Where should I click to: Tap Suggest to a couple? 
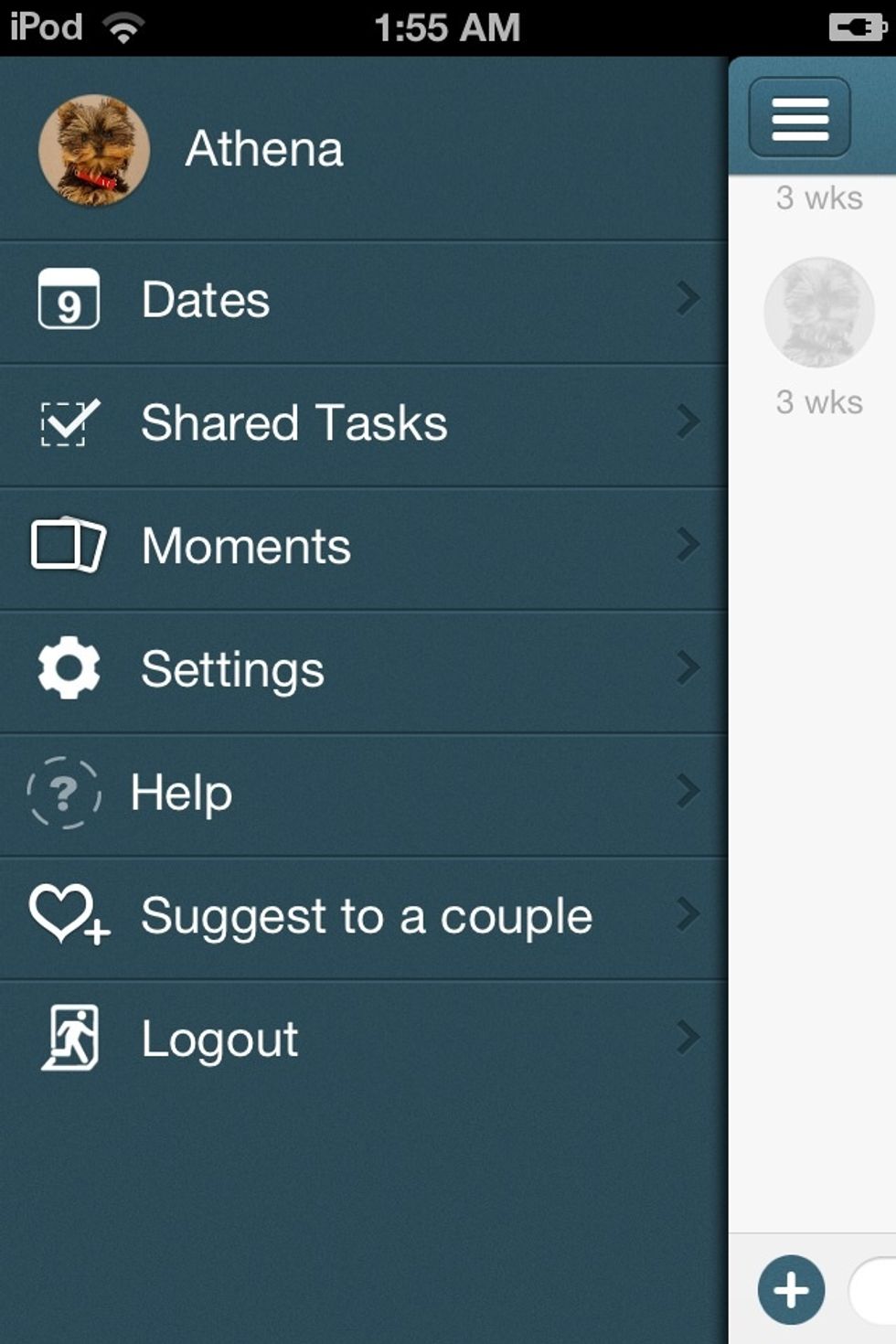pyautogui.click(x=366, y=914)
